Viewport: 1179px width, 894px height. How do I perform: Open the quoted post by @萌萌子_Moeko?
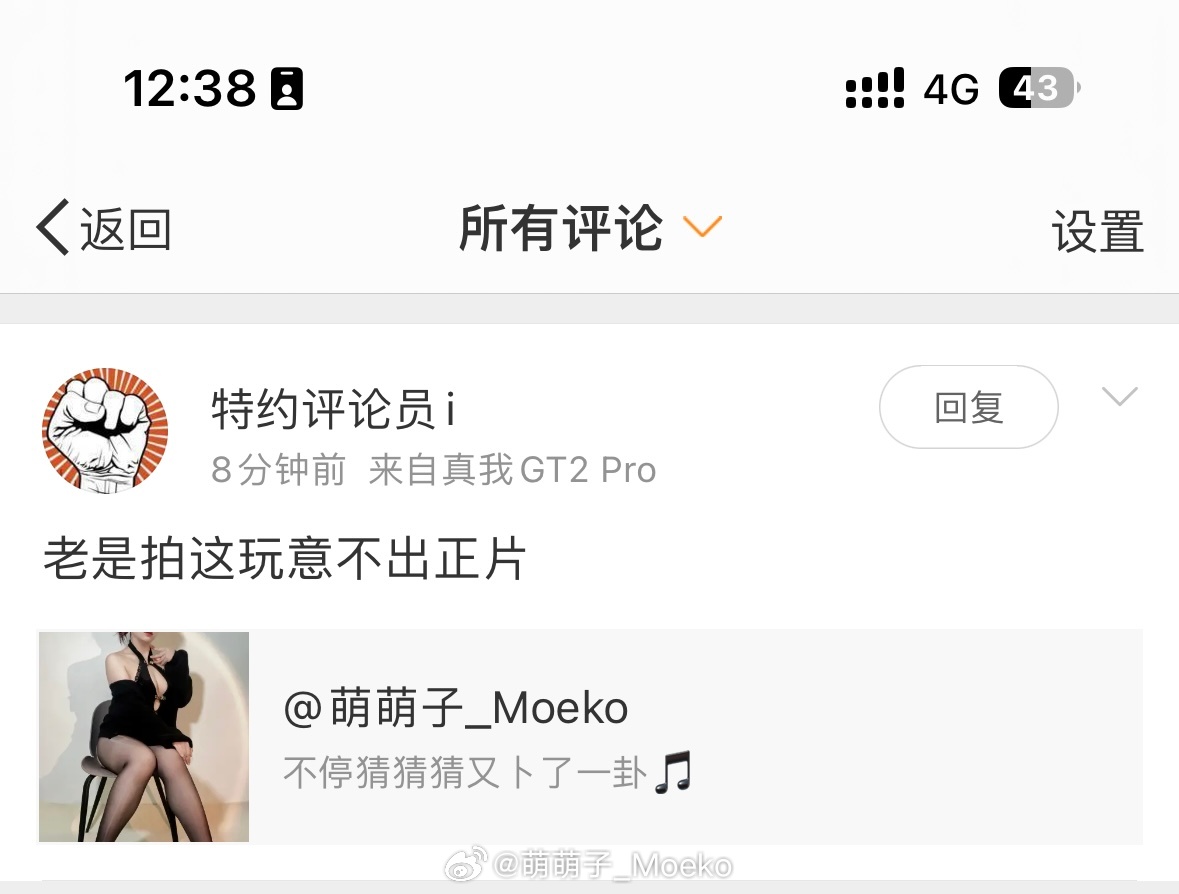[x=590, y=737]
